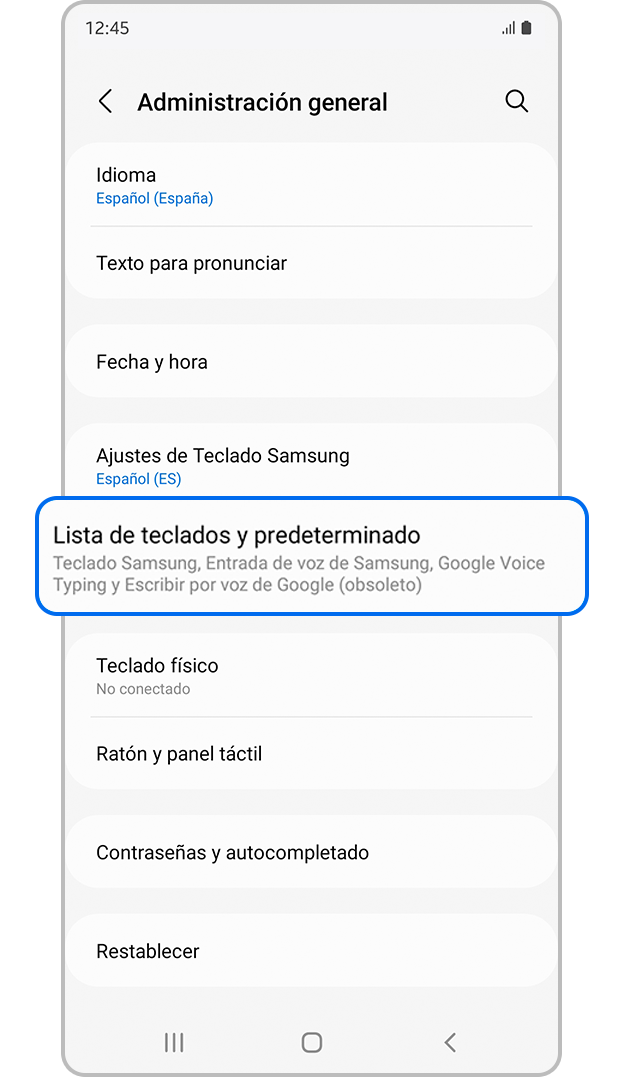Open Contraseñas y autocompletado
Viewport: 624px width, 1077px height.
pyautogui.click(x=310, y=853)
